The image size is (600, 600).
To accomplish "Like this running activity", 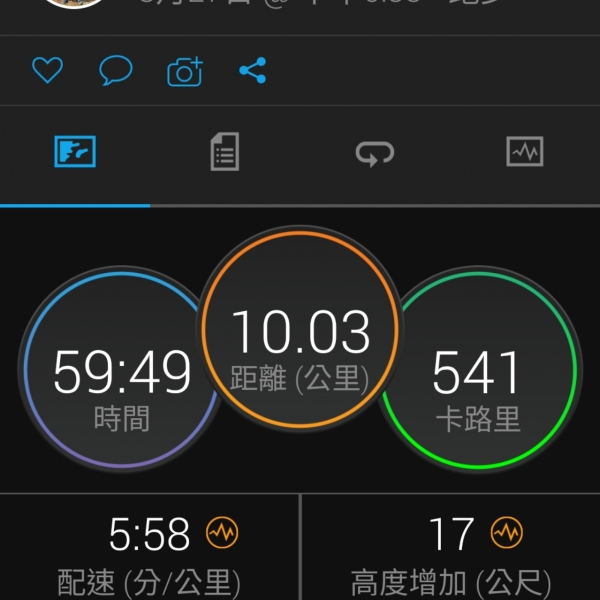I will 47,71.
